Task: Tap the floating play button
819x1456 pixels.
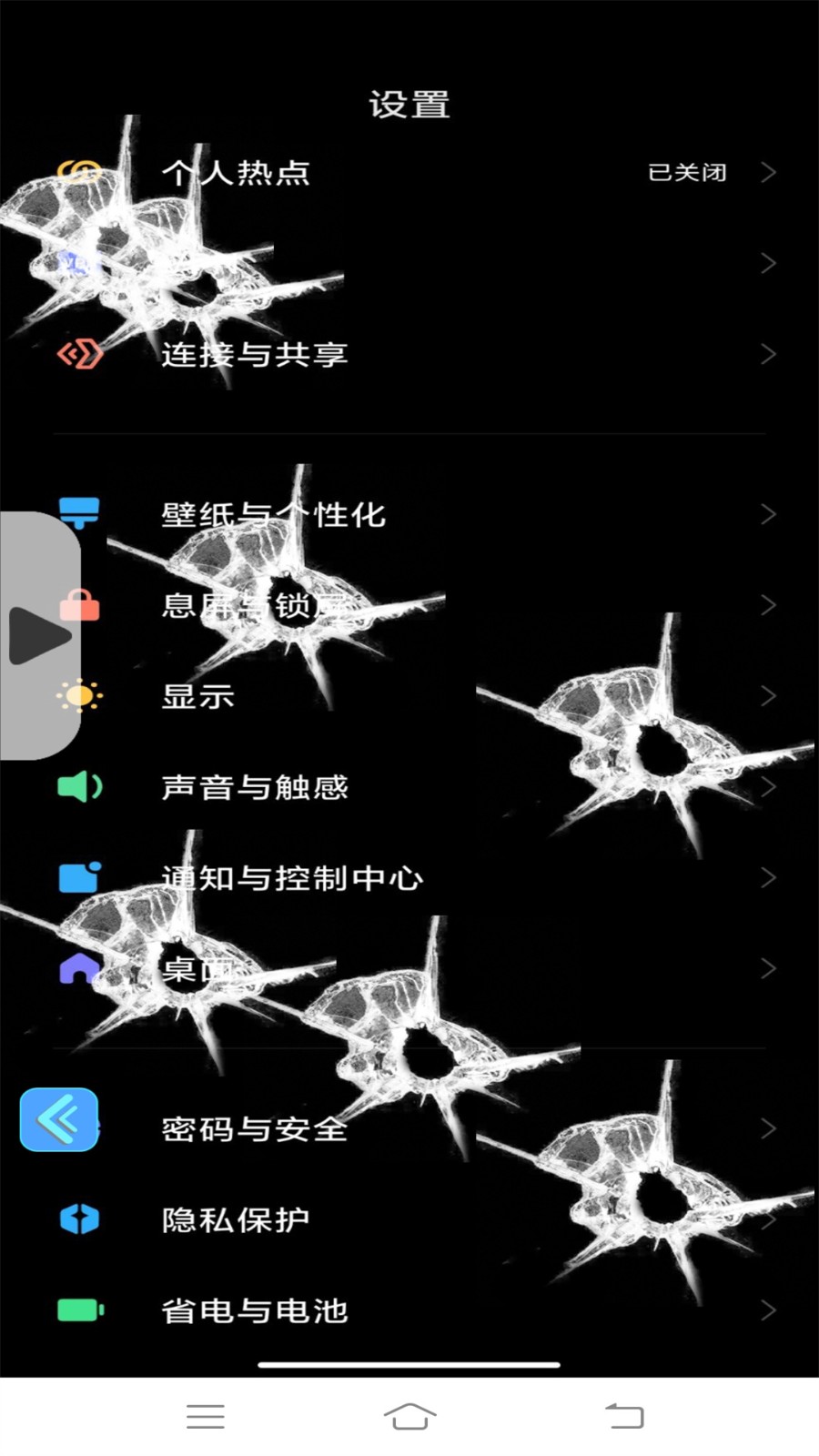Action: point(38,635)
